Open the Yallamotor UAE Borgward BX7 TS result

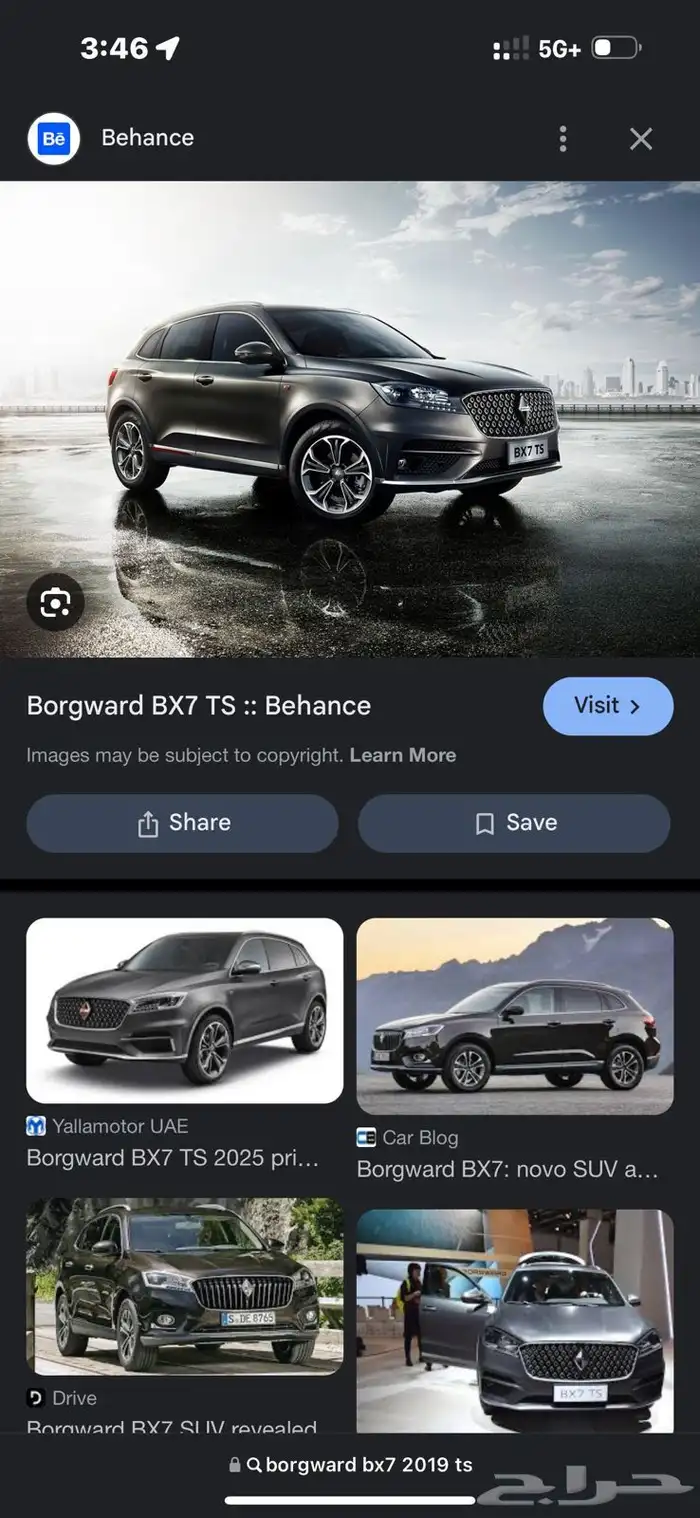(x=184, y=1010)
